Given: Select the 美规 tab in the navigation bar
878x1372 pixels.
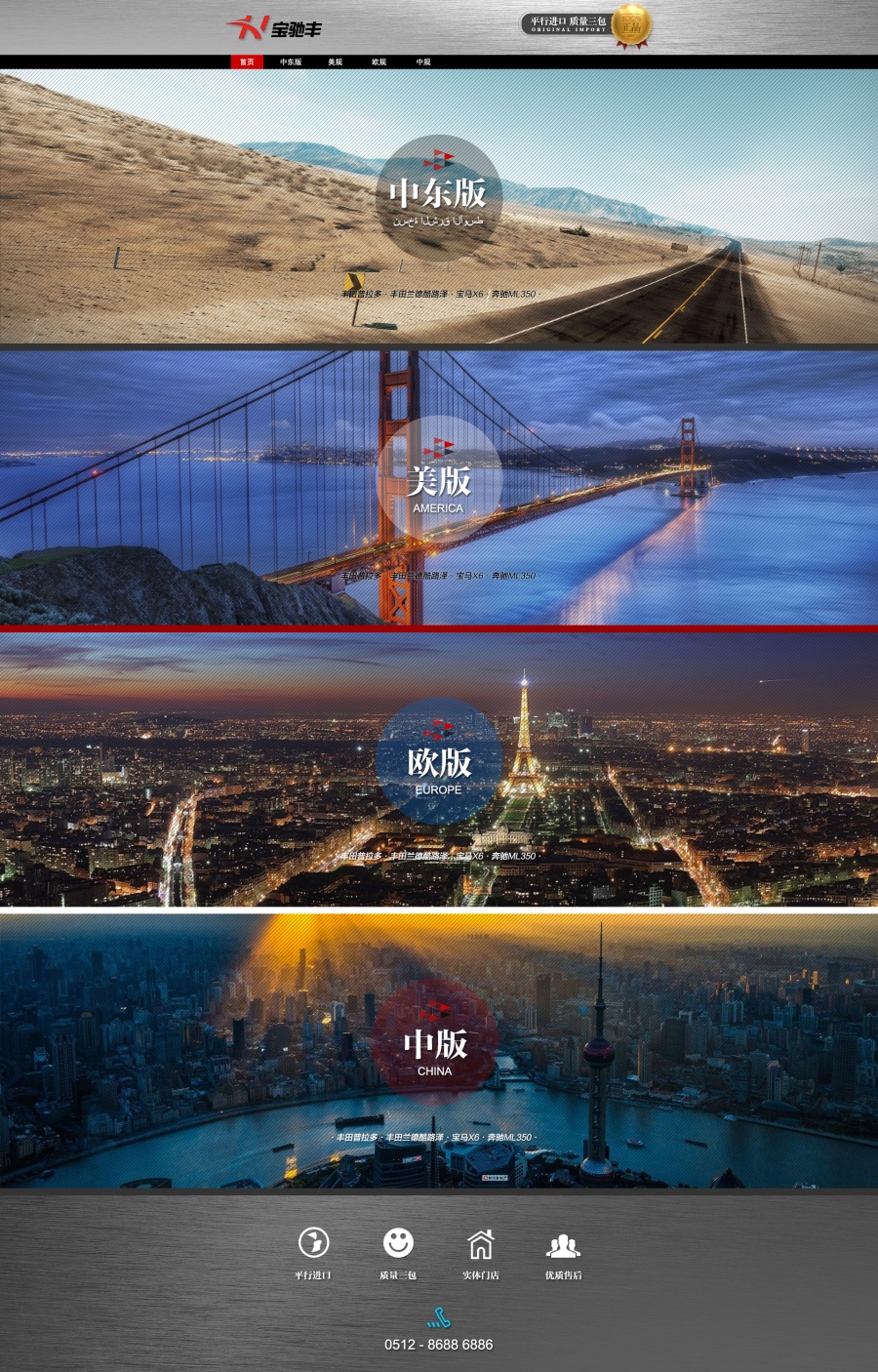Looking at the screenshot, I should click(x=335, y=61).
